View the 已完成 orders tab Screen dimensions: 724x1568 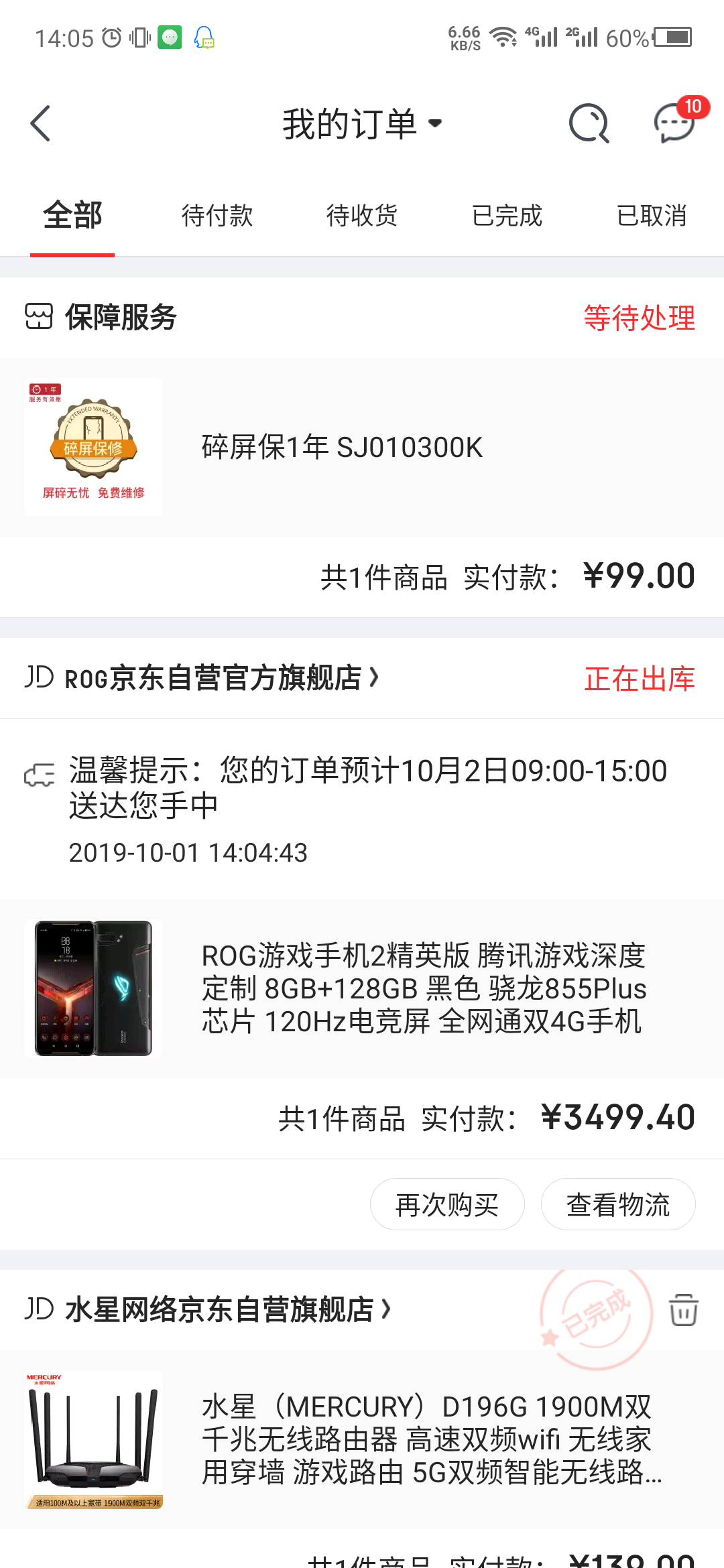coord(507,216)
